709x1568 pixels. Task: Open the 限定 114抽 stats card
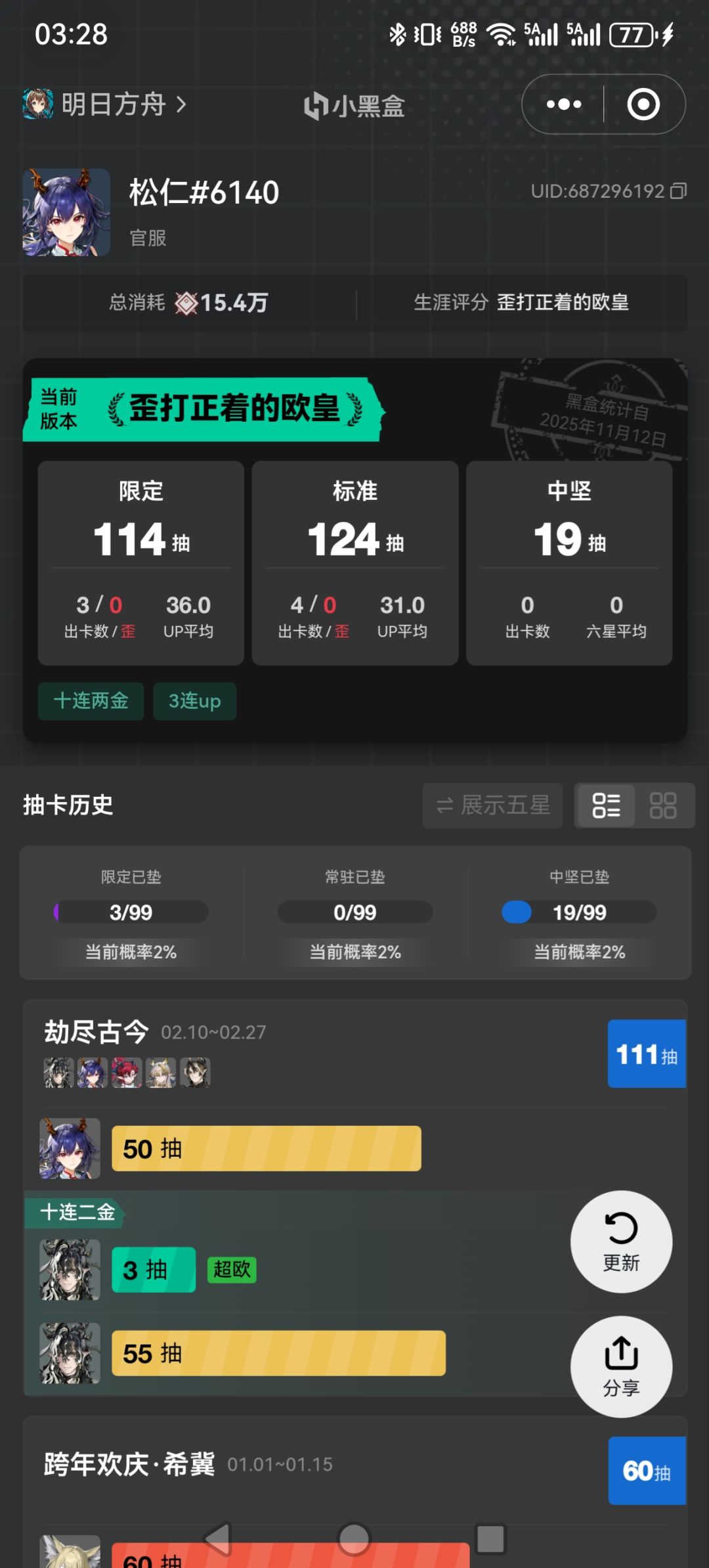(x=141, y=563)
